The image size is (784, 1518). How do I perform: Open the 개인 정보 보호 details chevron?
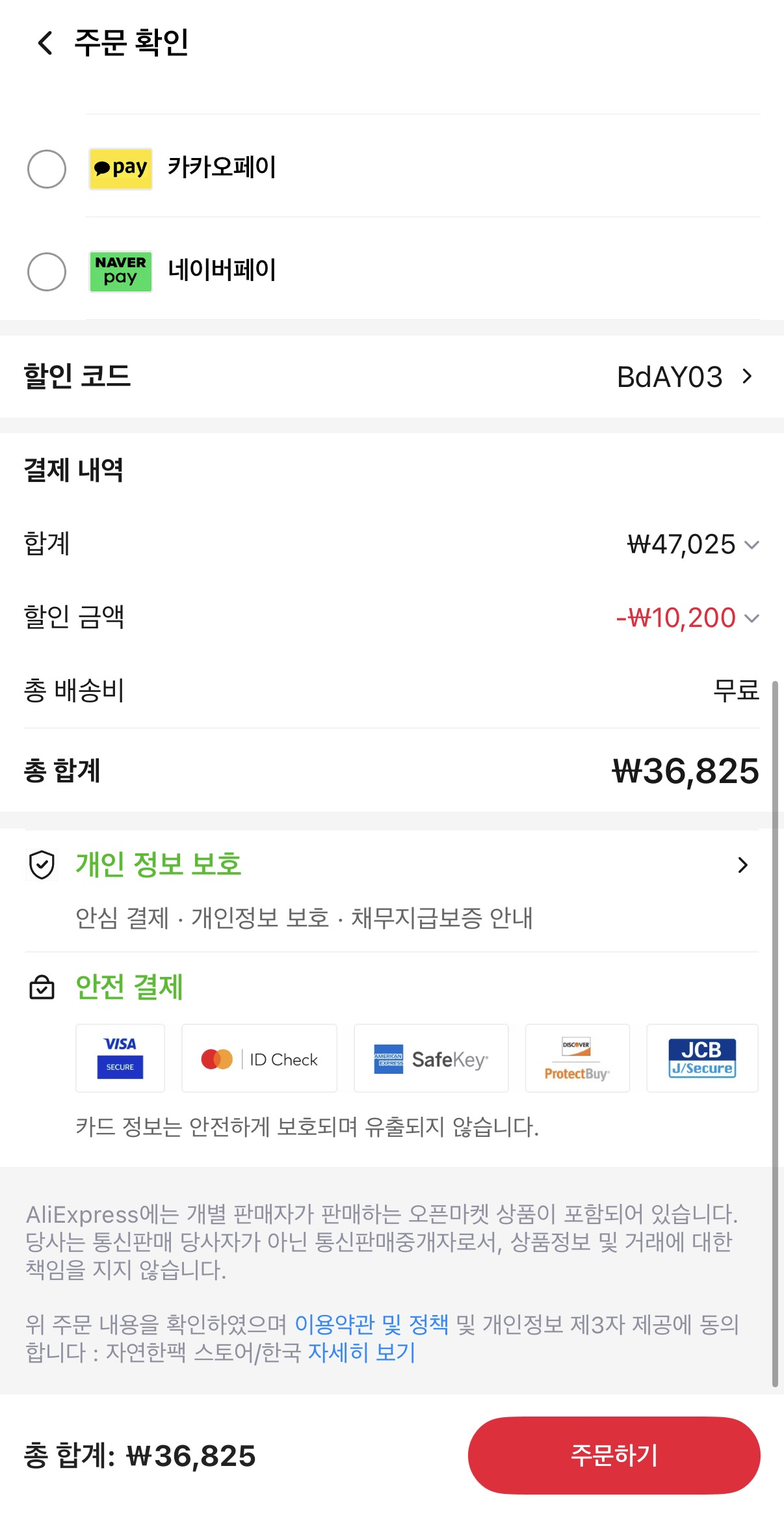(742, 865)
